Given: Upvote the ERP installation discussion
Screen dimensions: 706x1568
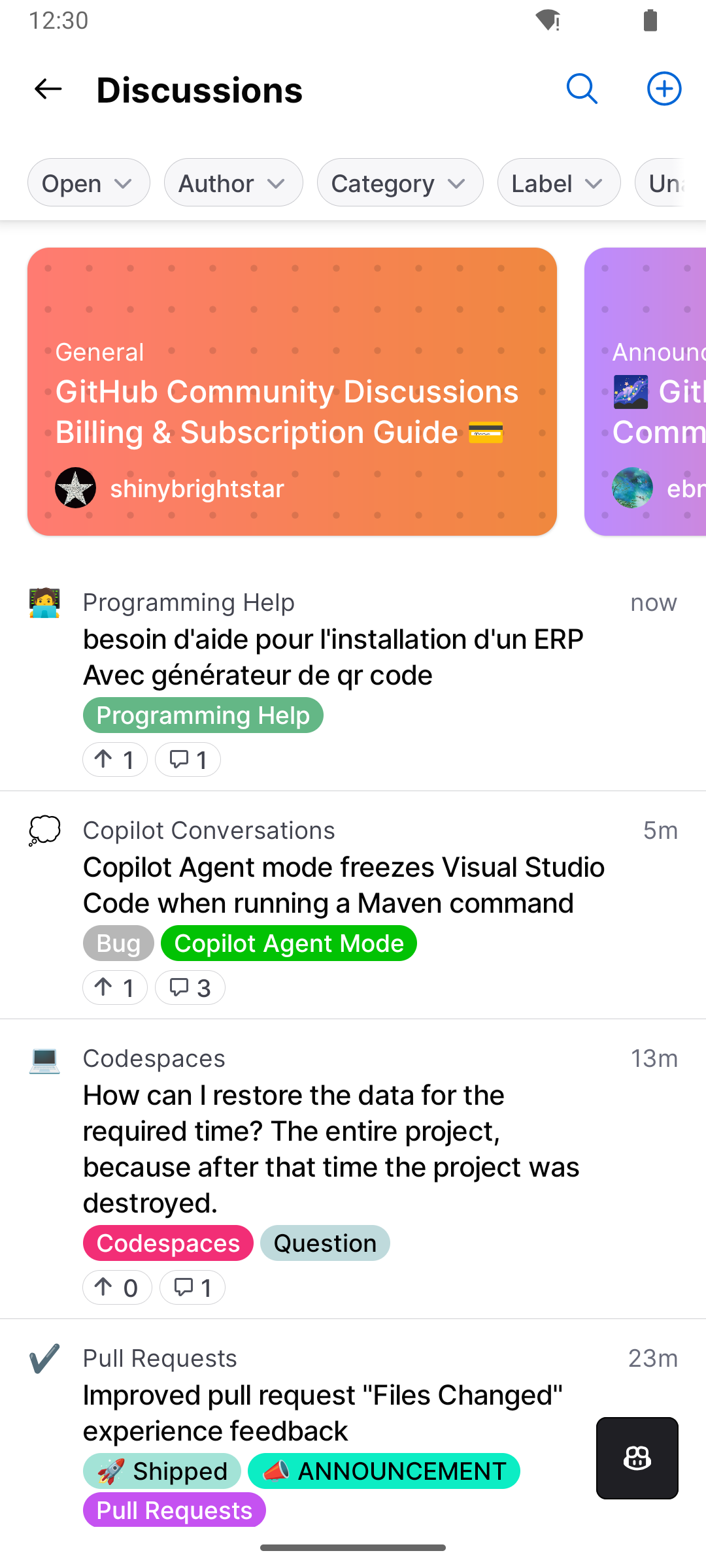Looking at the screenshot, I should click(115, 759).
